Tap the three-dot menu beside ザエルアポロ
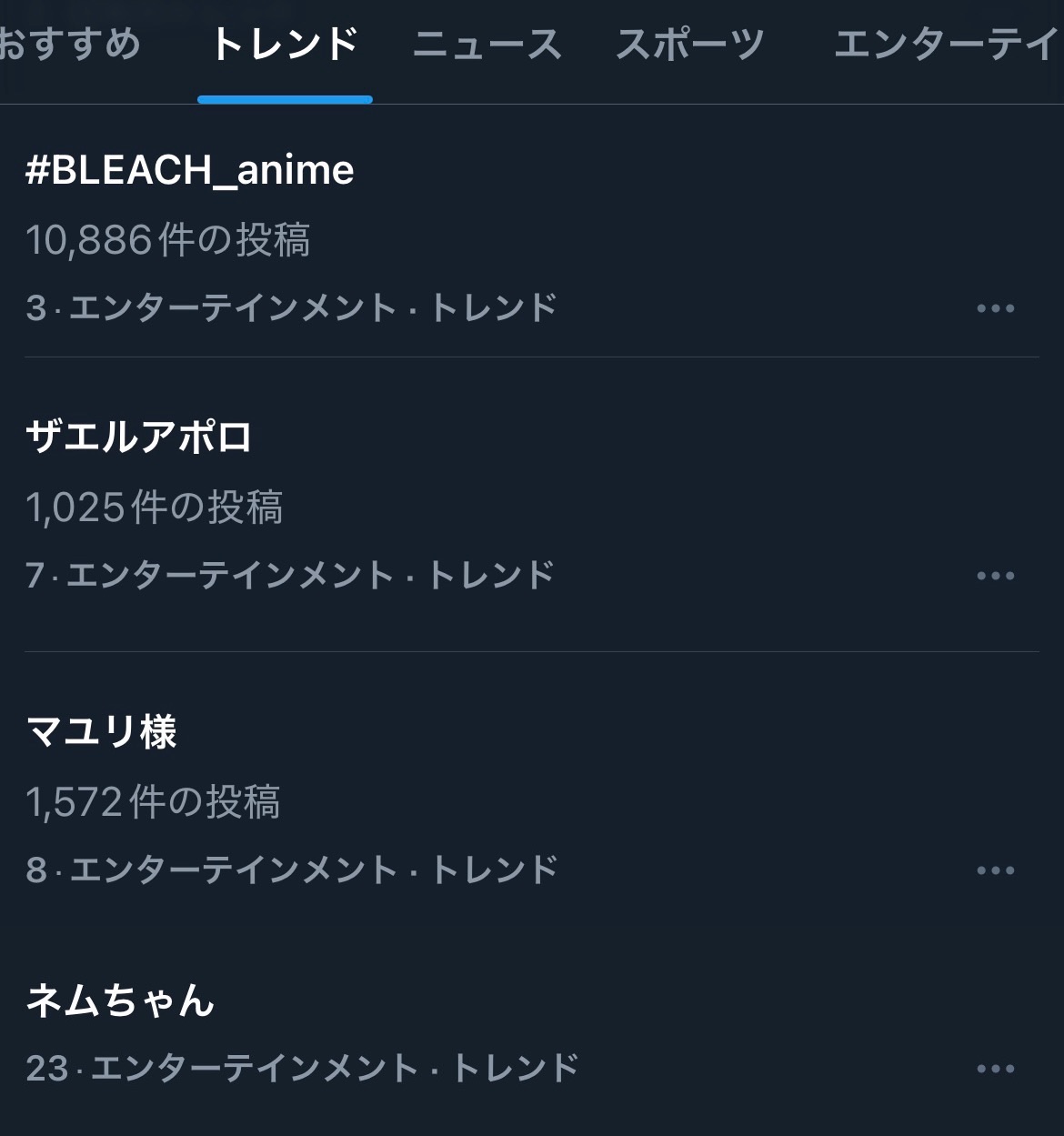 coord(995,576)
